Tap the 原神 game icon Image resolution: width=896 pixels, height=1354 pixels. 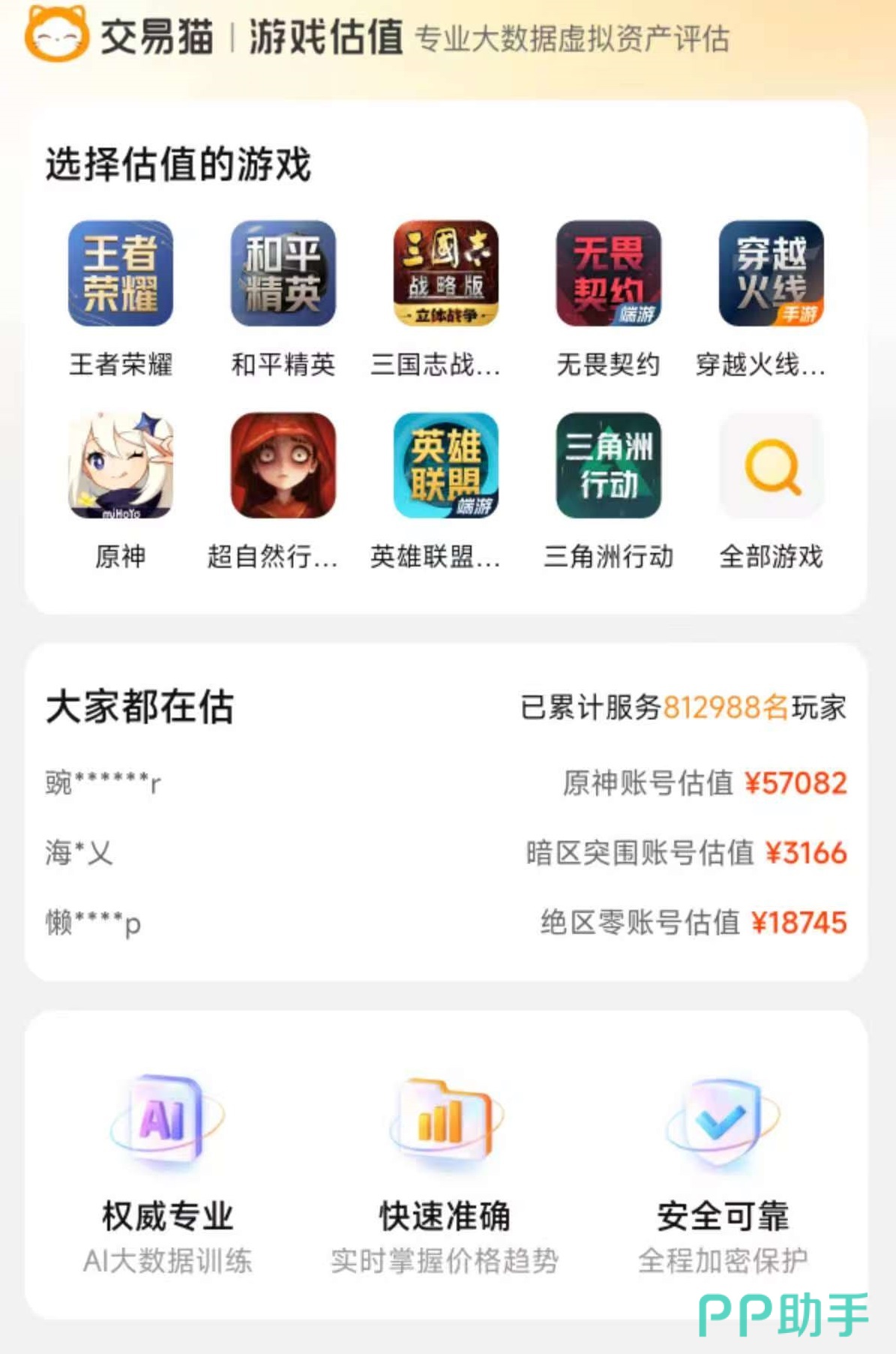pos(120,466)
